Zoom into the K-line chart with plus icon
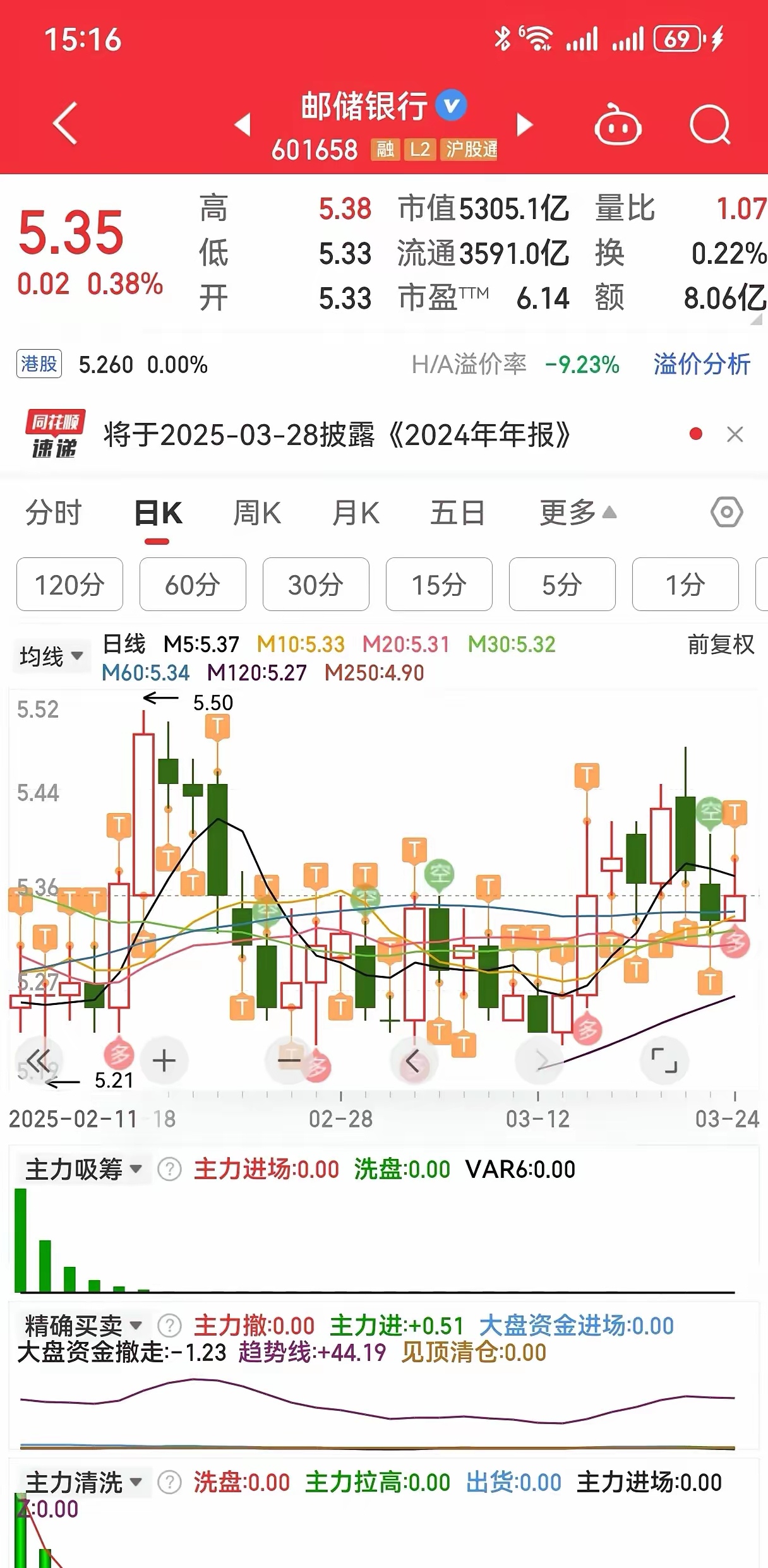This screenshot has height=1568, width=768. [163, 1061]
